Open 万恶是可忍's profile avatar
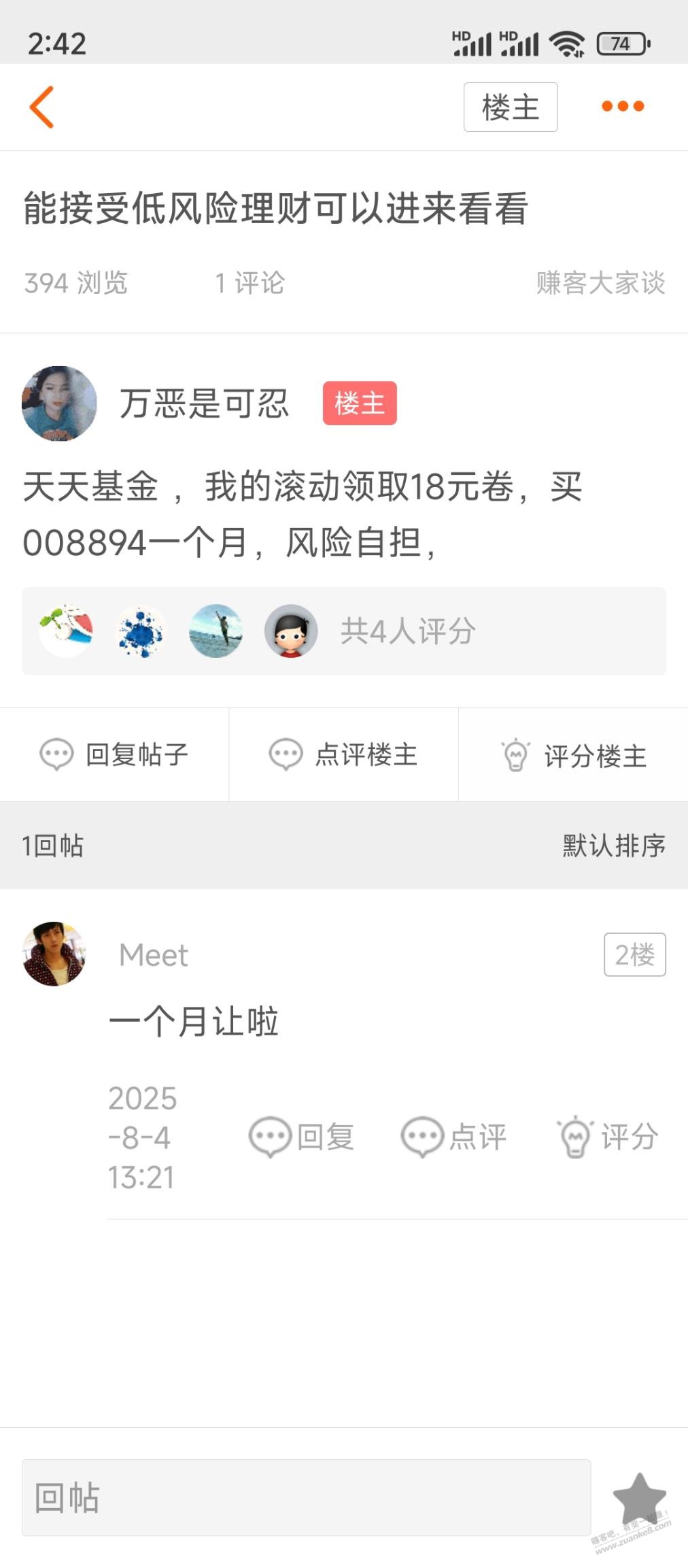The height and width of the screenshot is (1568, 688). click(x=59, y=403)
